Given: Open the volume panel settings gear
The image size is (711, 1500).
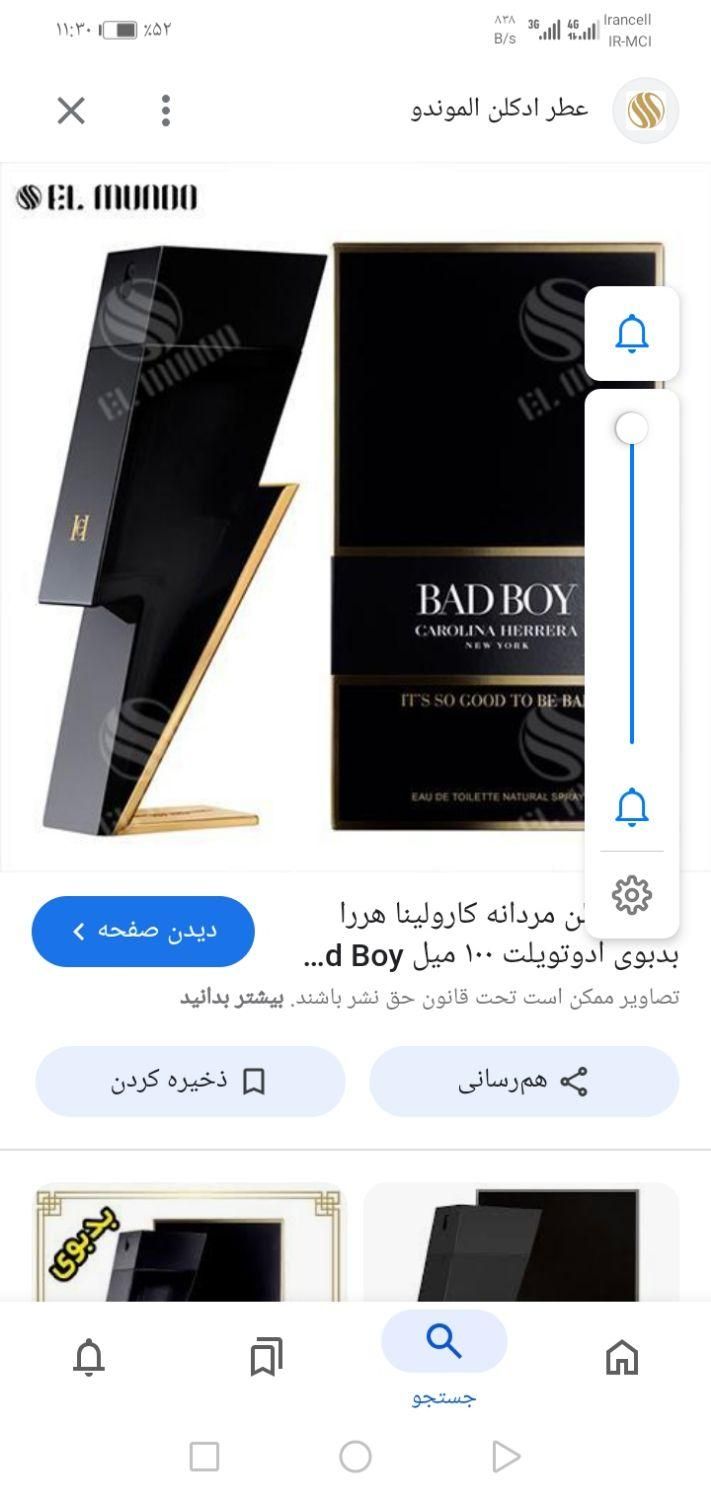Looking at the screenshot, I should [x=631, y=894].
